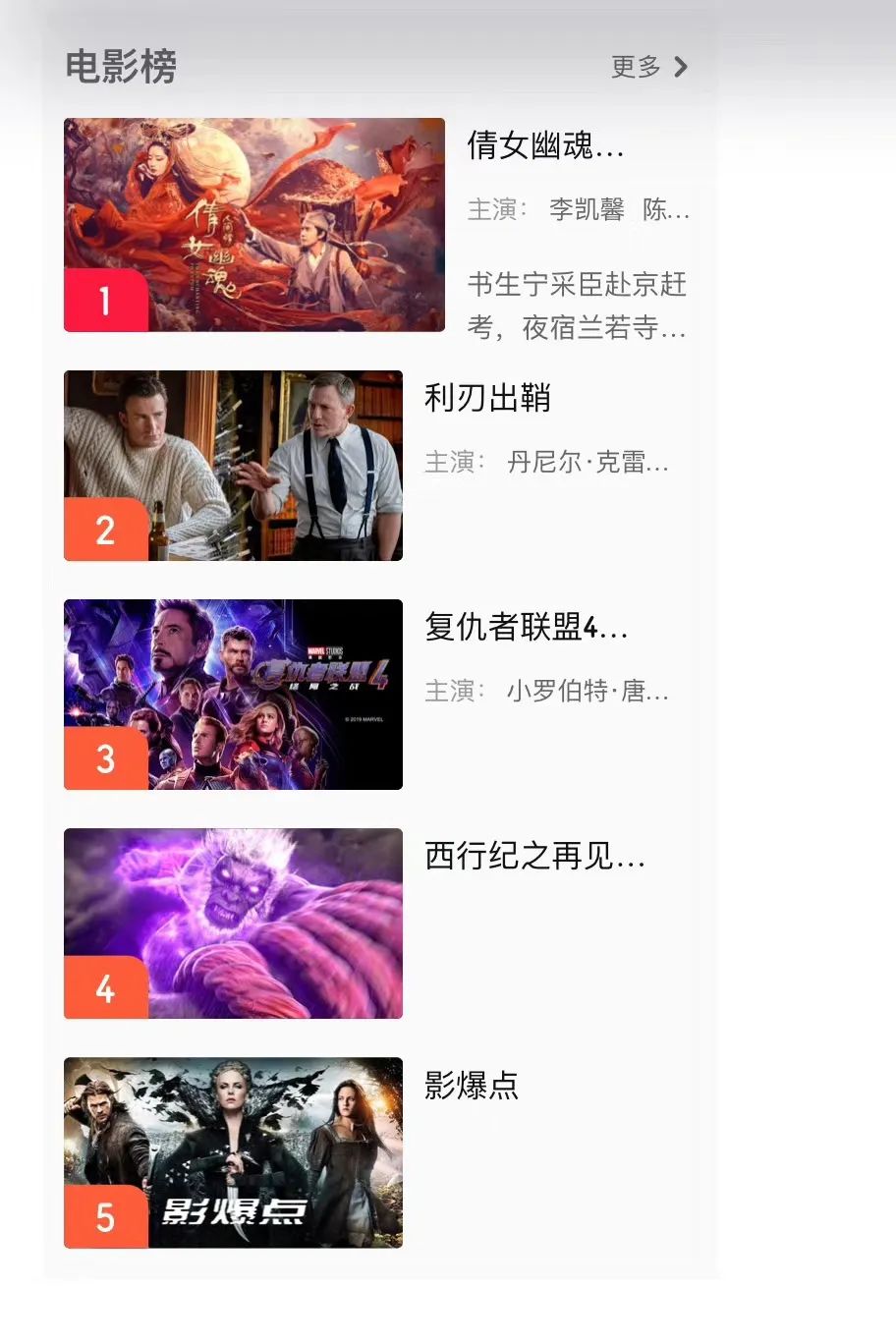Open 更多 to see the full movie chart
Viewport: 896px width, 1344px height.
pyautogui.click(x=648, y=67)
